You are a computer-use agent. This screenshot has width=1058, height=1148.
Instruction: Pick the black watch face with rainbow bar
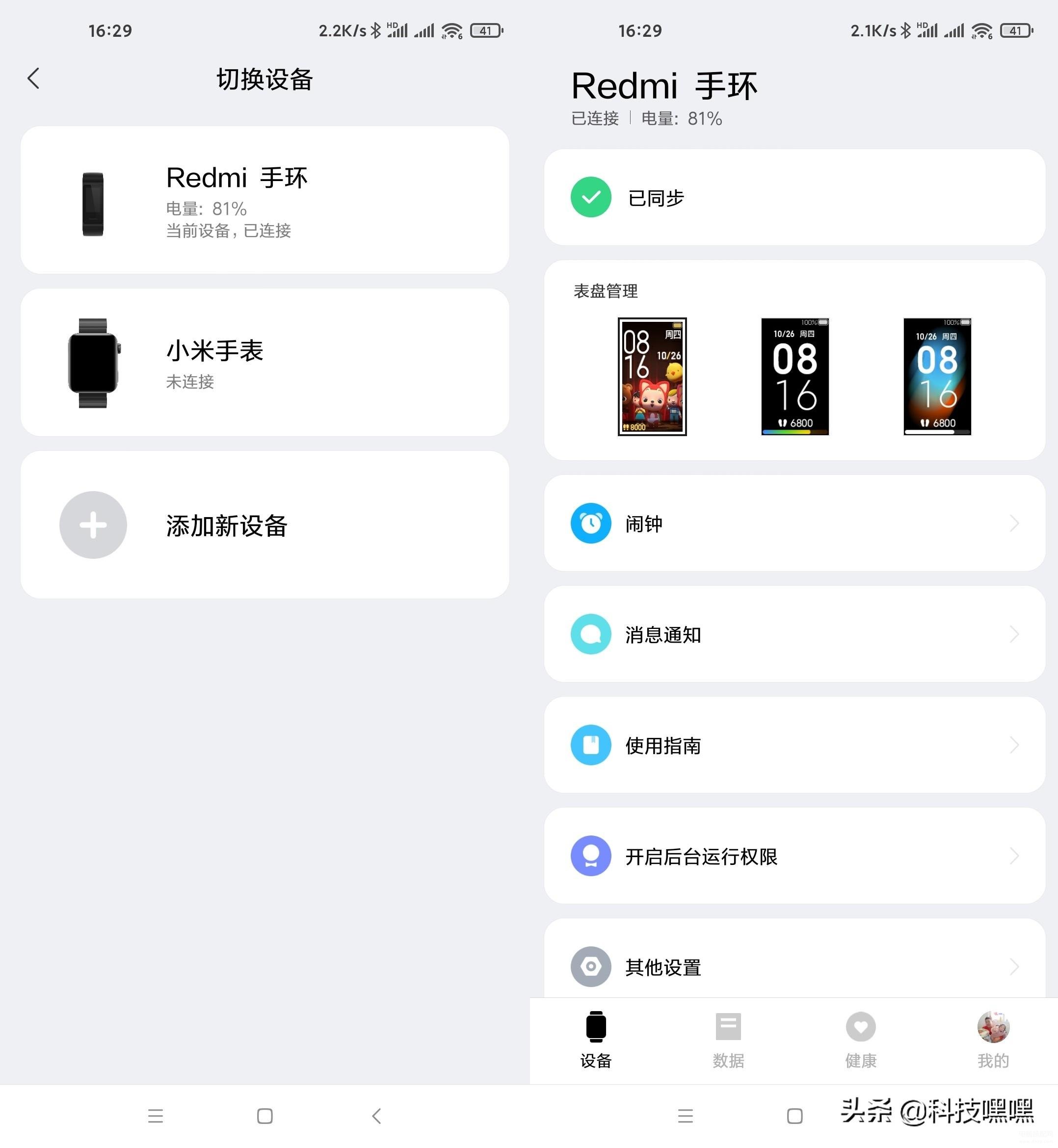coord(794,377)
